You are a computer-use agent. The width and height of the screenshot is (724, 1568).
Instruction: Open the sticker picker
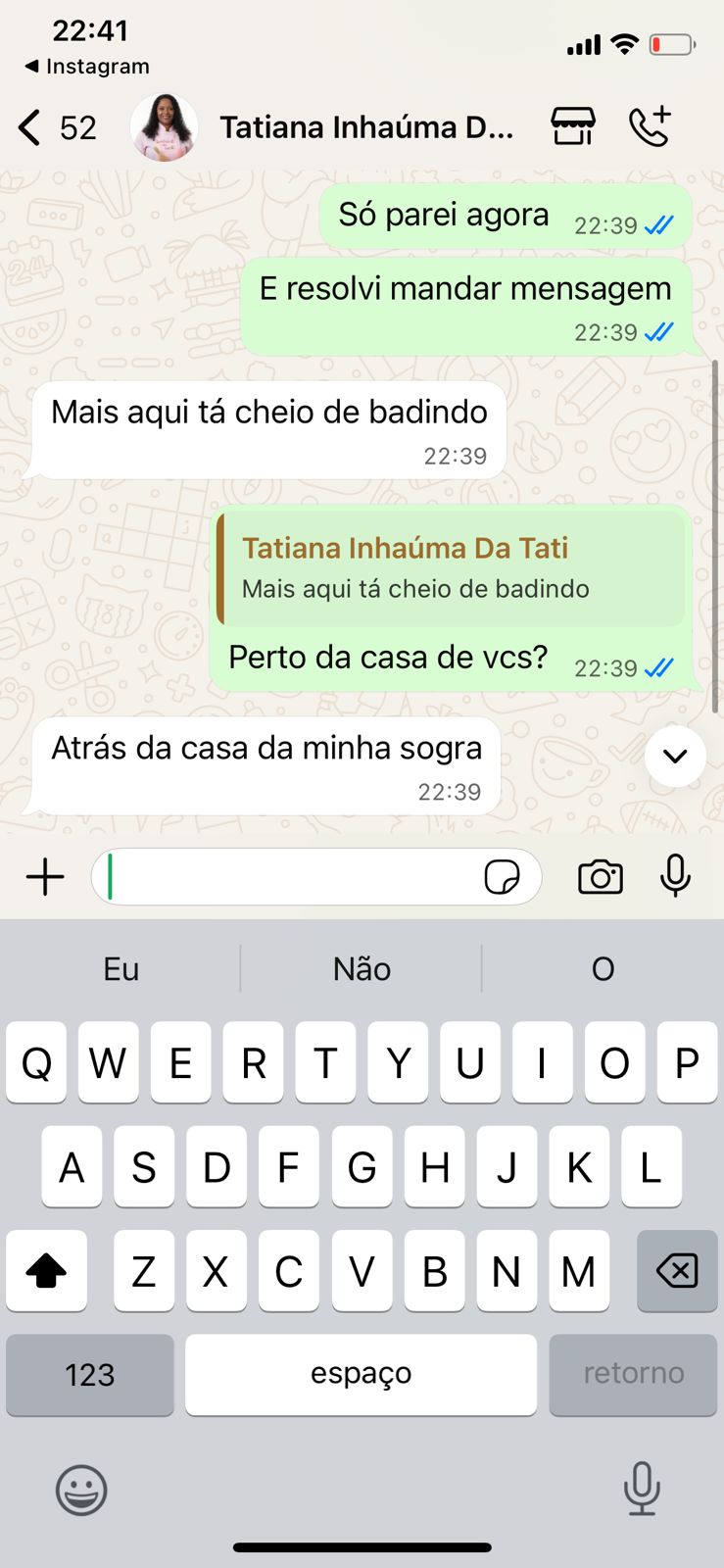[502, 876]
